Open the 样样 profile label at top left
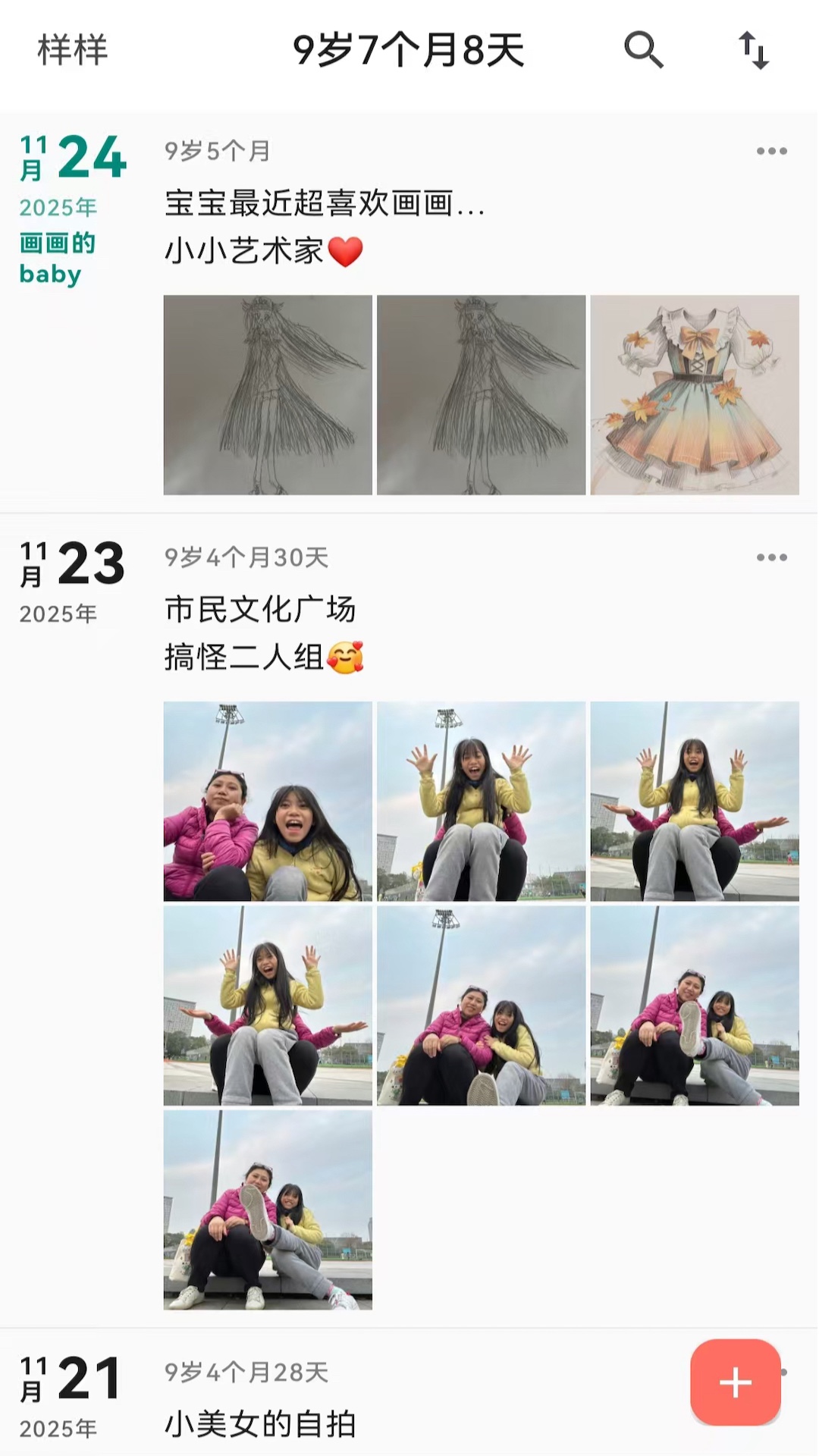The width and height of the screenshot is (819, 1456). (73, 51)
